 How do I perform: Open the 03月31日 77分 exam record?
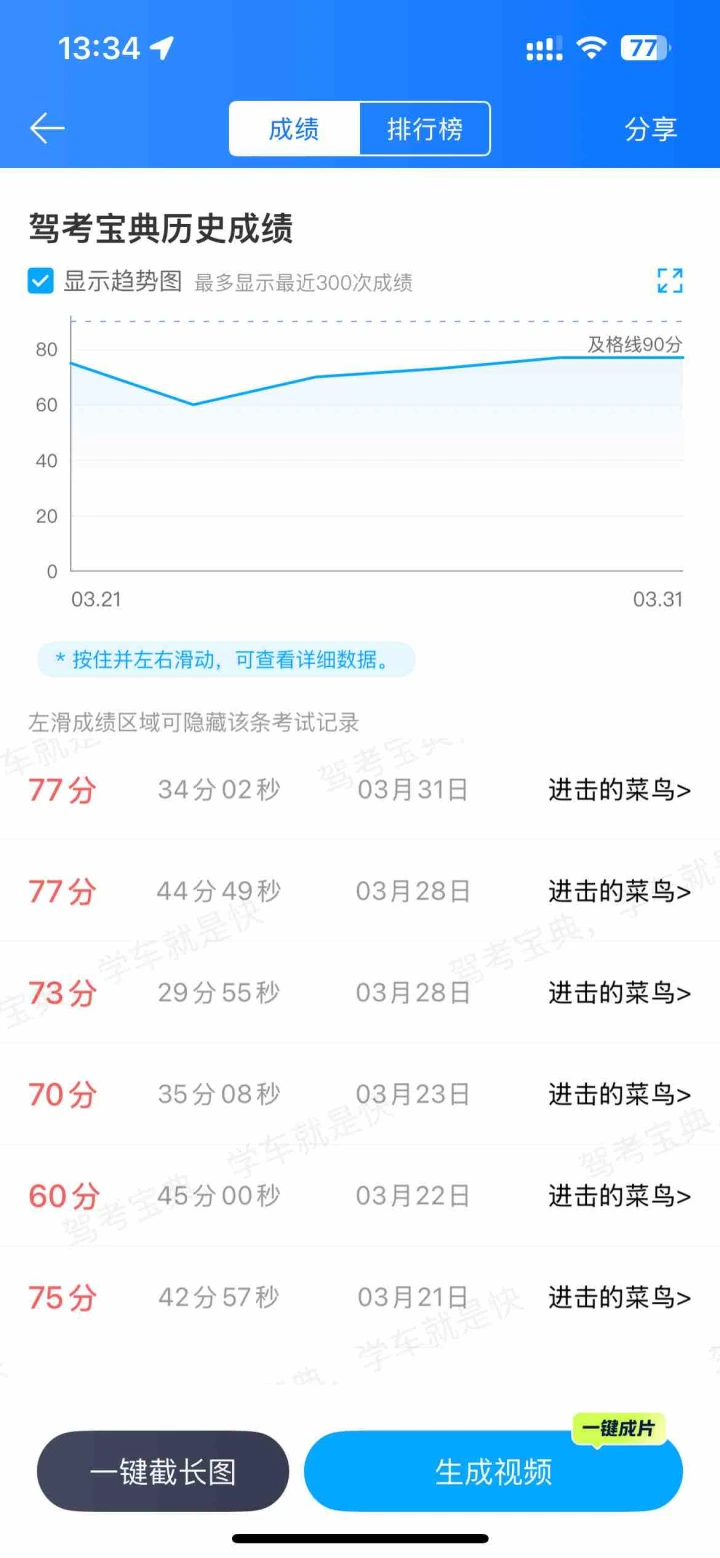point(619,790)
